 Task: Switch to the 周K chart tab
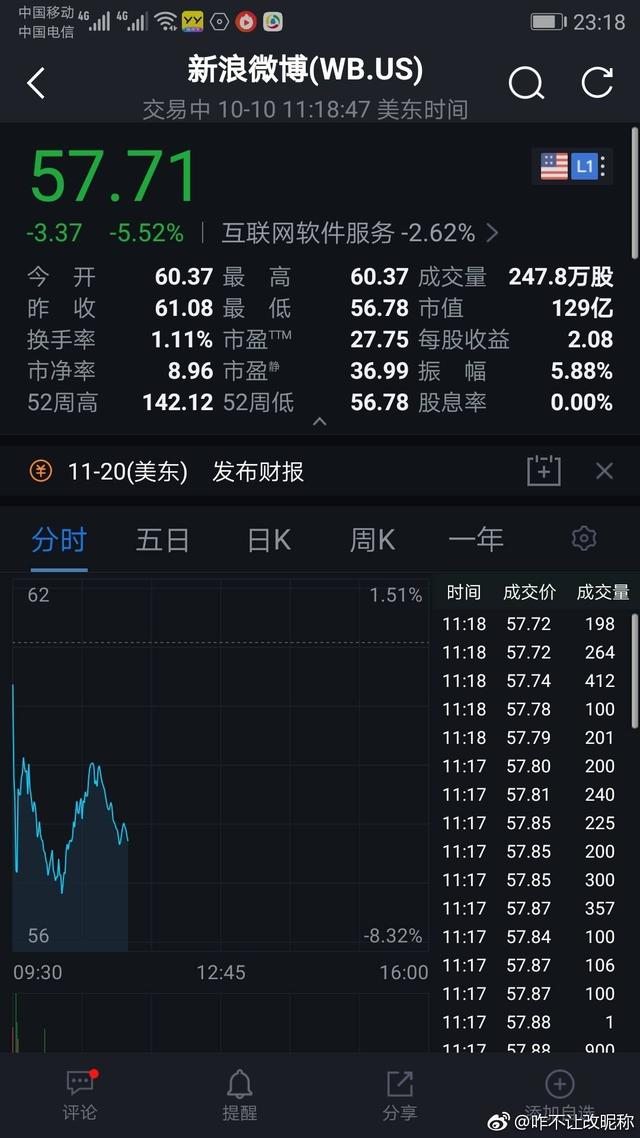coord(372,541)
